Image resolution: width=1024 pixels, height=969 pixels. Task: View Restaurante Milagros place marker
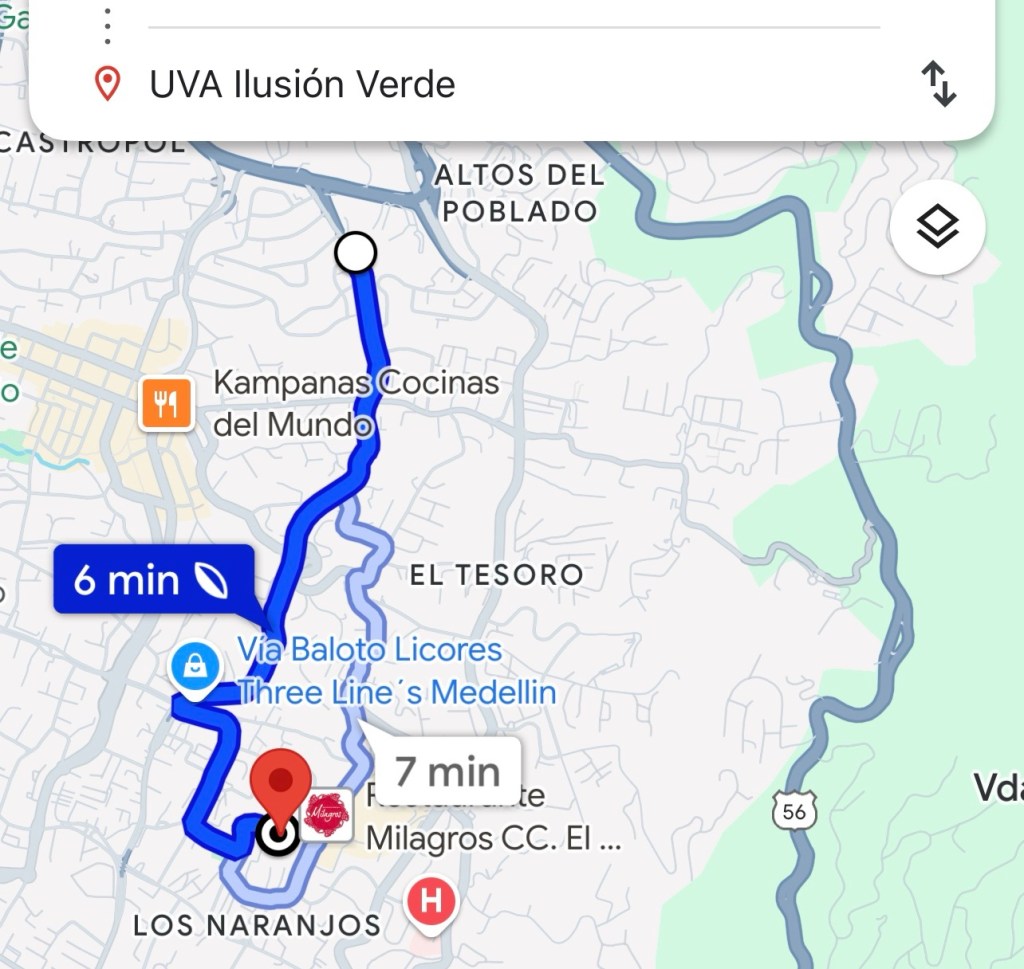point(327,815)
